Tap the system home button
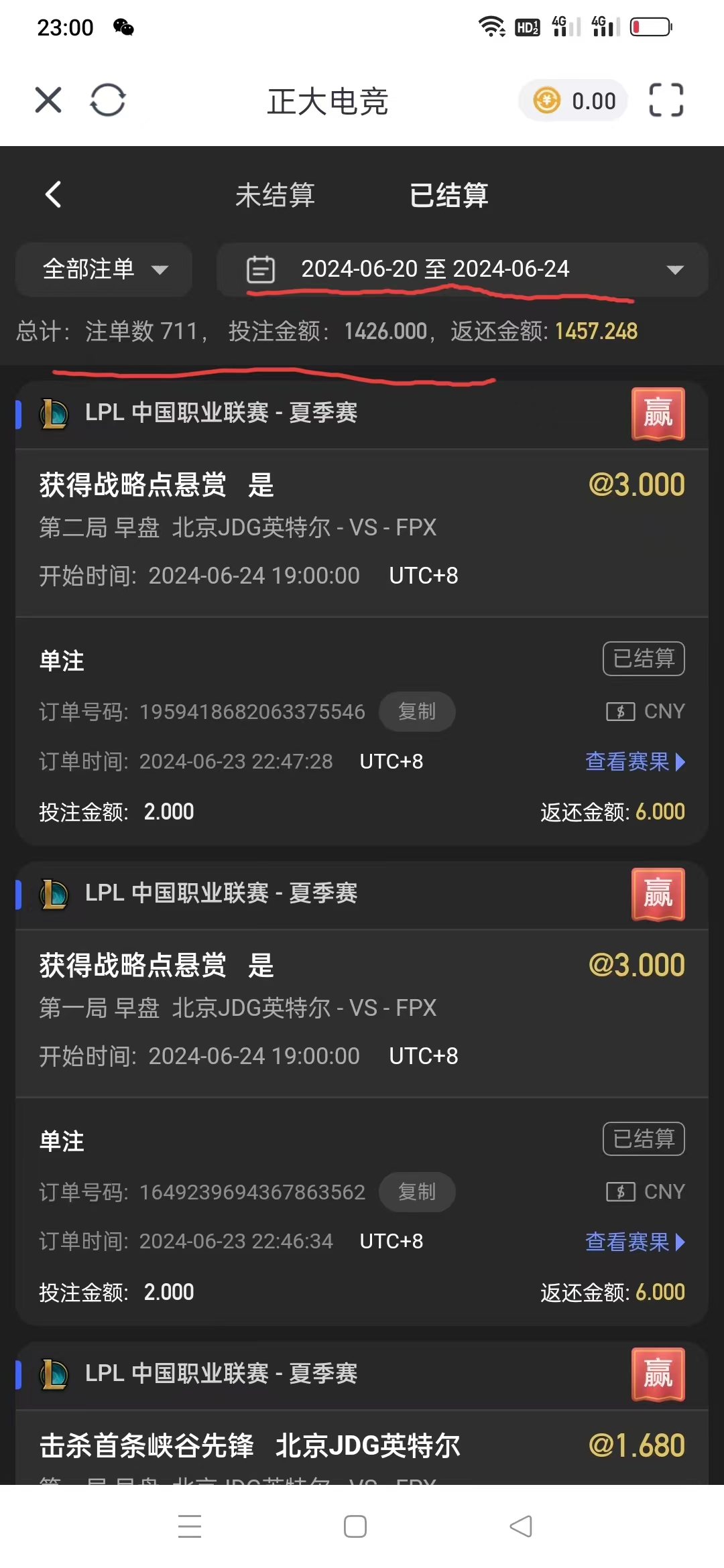 (355, 1526)
